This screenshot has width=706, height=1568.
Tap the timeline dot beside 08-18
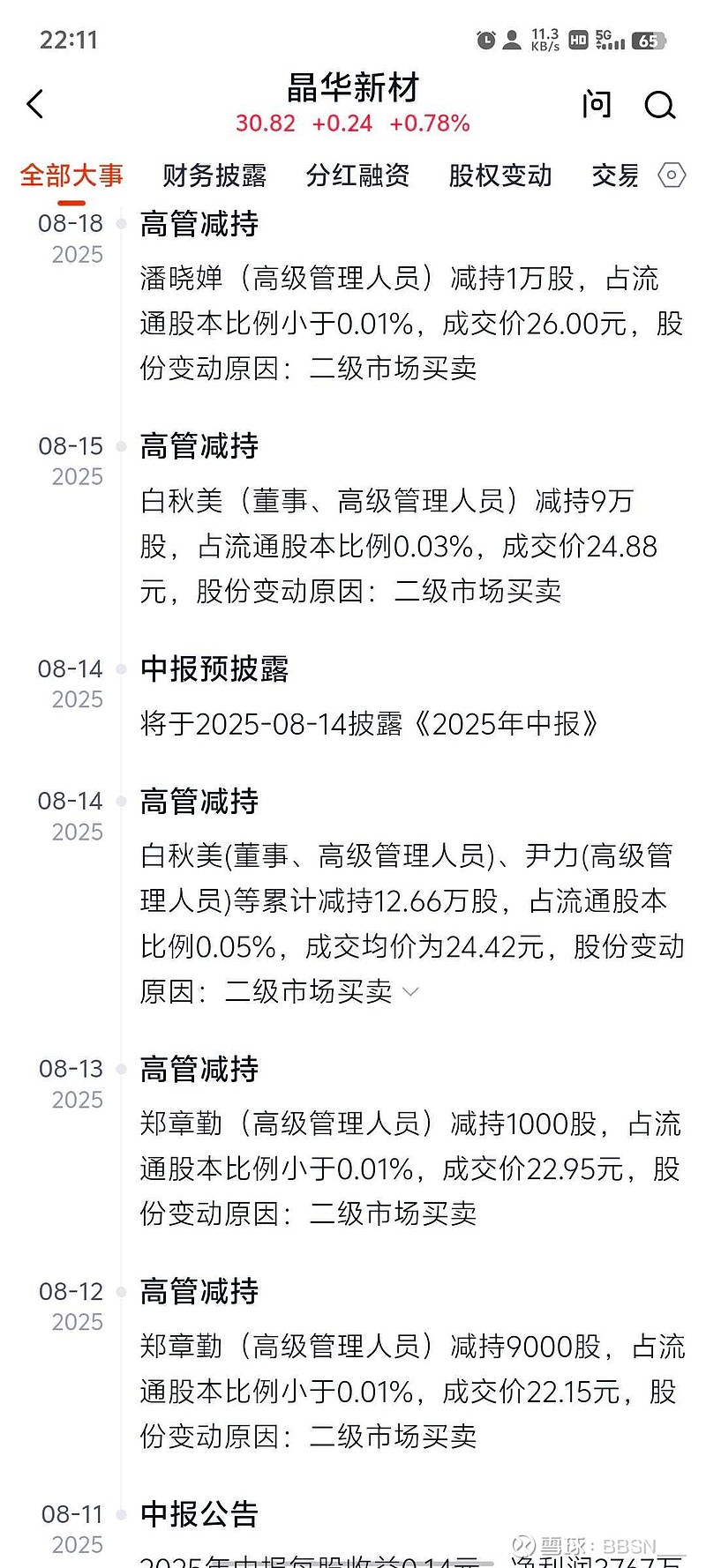122,223
